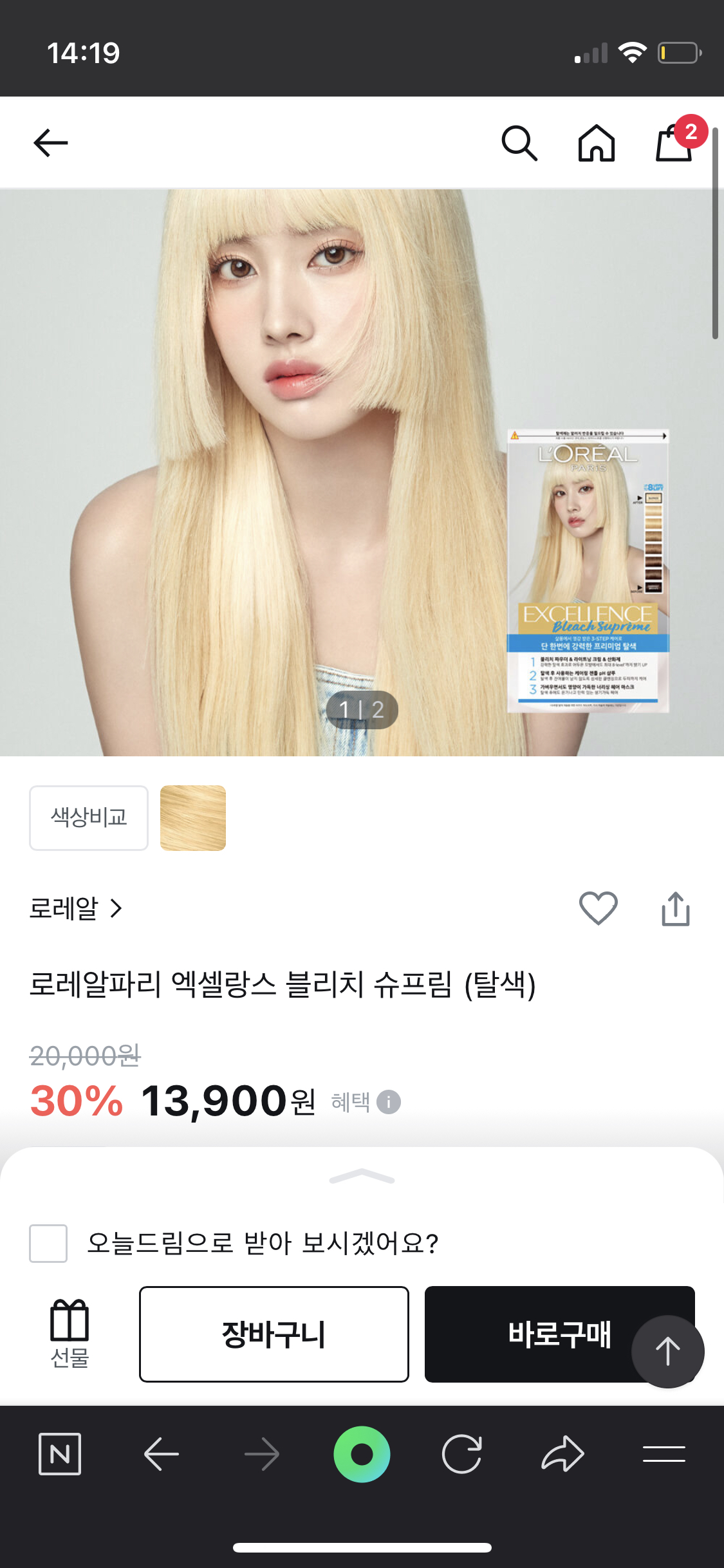Share this product via the share icon
The image size is (724, 1568).
675,908
